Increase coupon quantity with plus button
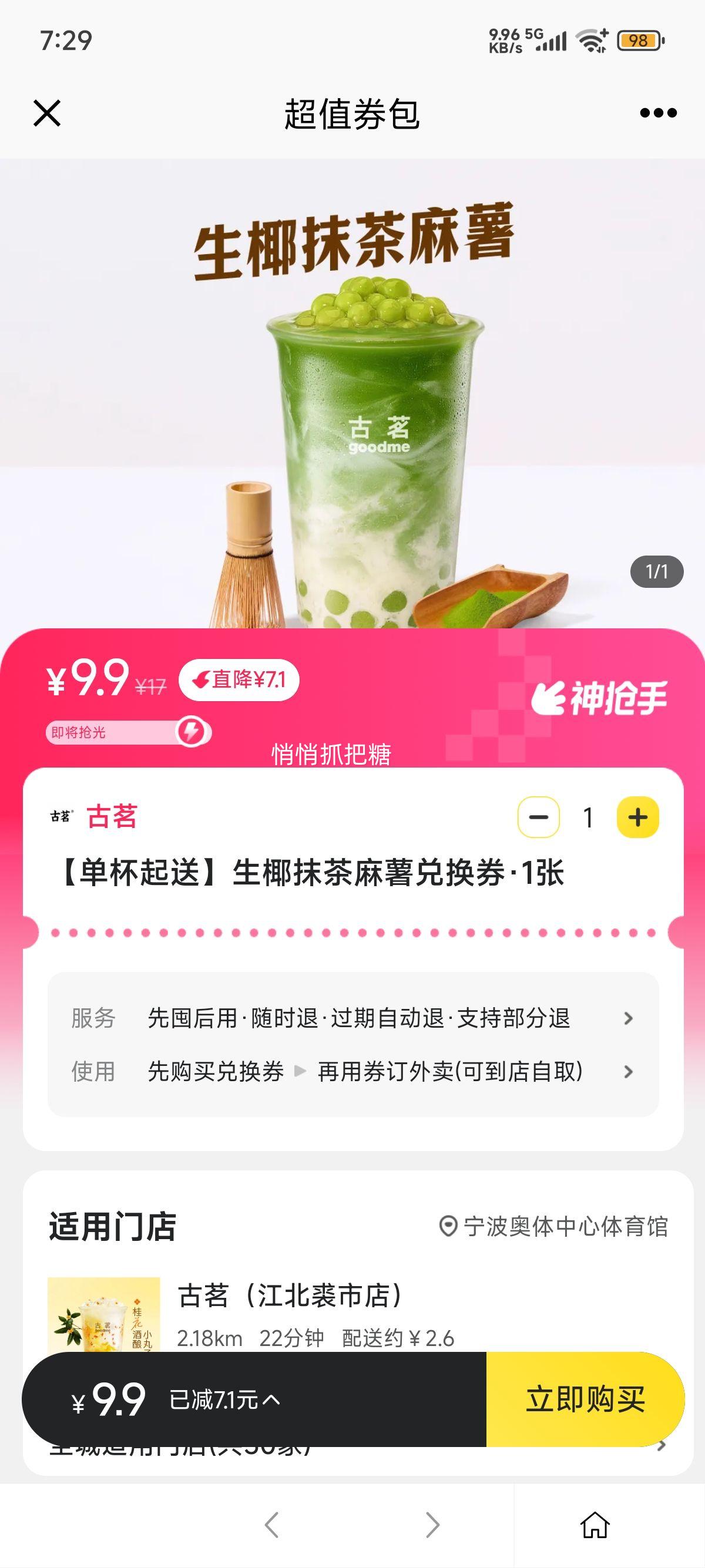 [x=637, y=817]
